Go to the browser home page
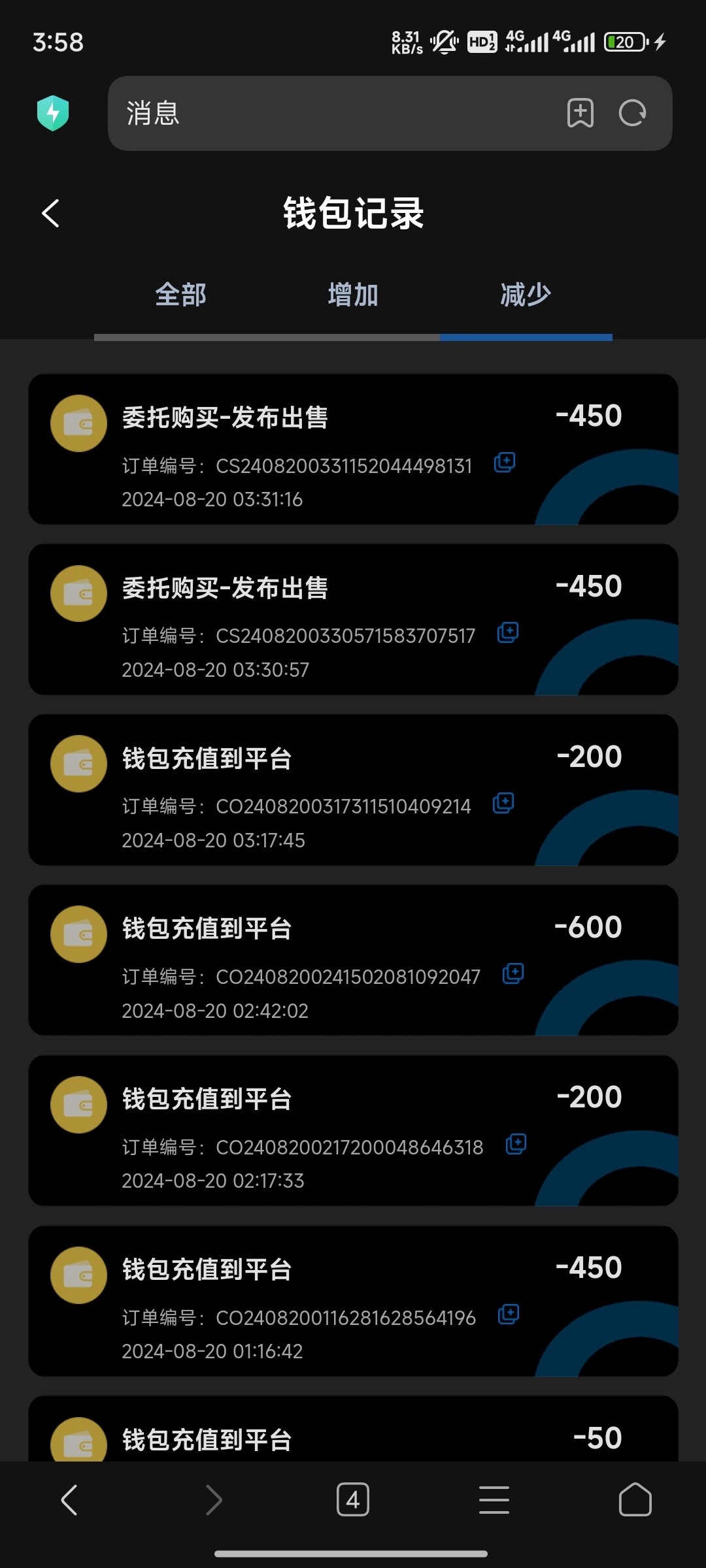The image size is (706, 1568). click(635, 1499)
